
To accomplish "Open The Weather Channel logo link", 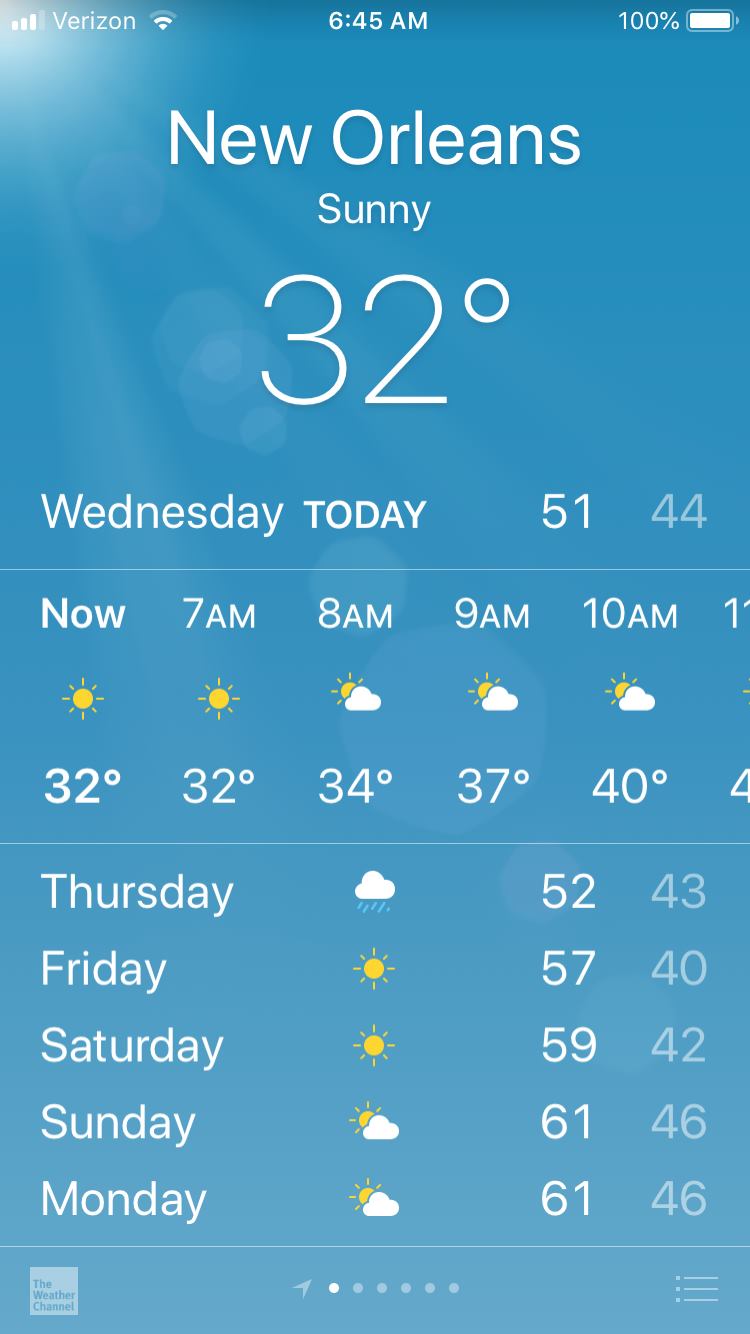I will click(x=54, y=1291).
